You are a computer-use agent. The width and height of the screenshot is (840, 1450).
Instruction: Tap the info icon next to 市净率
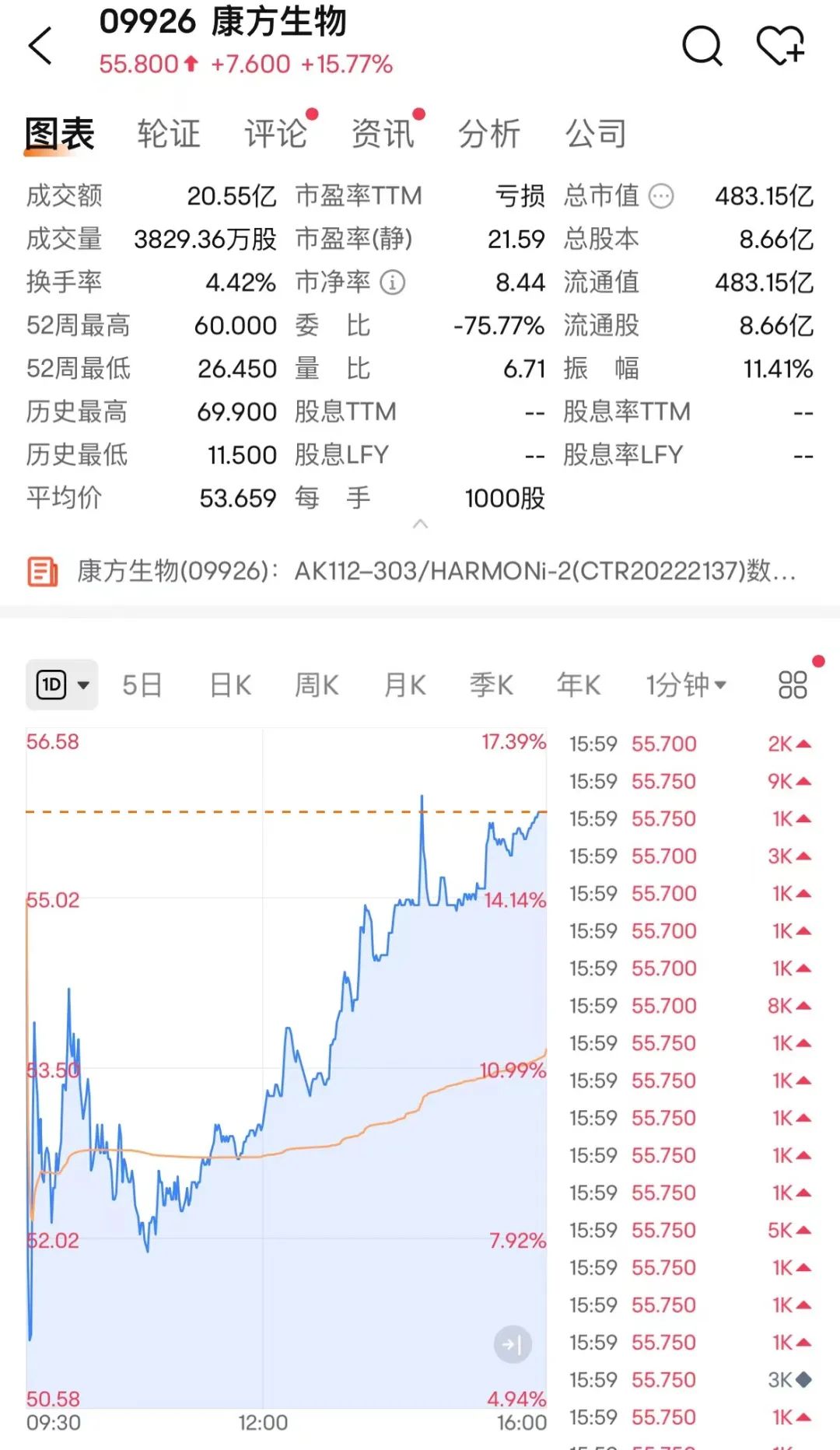(x=393, y=282)
